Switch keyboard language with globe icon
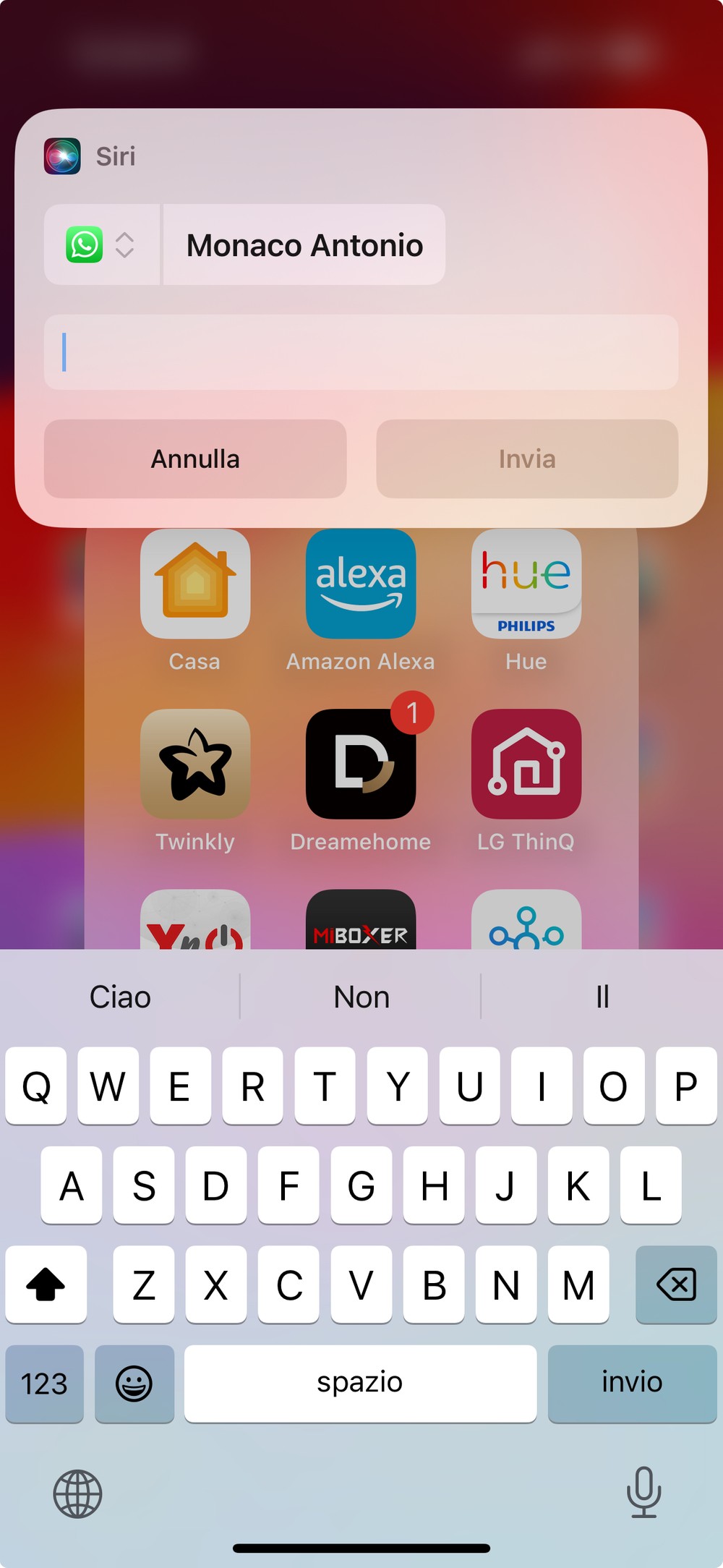 [x=77, y=1494]
